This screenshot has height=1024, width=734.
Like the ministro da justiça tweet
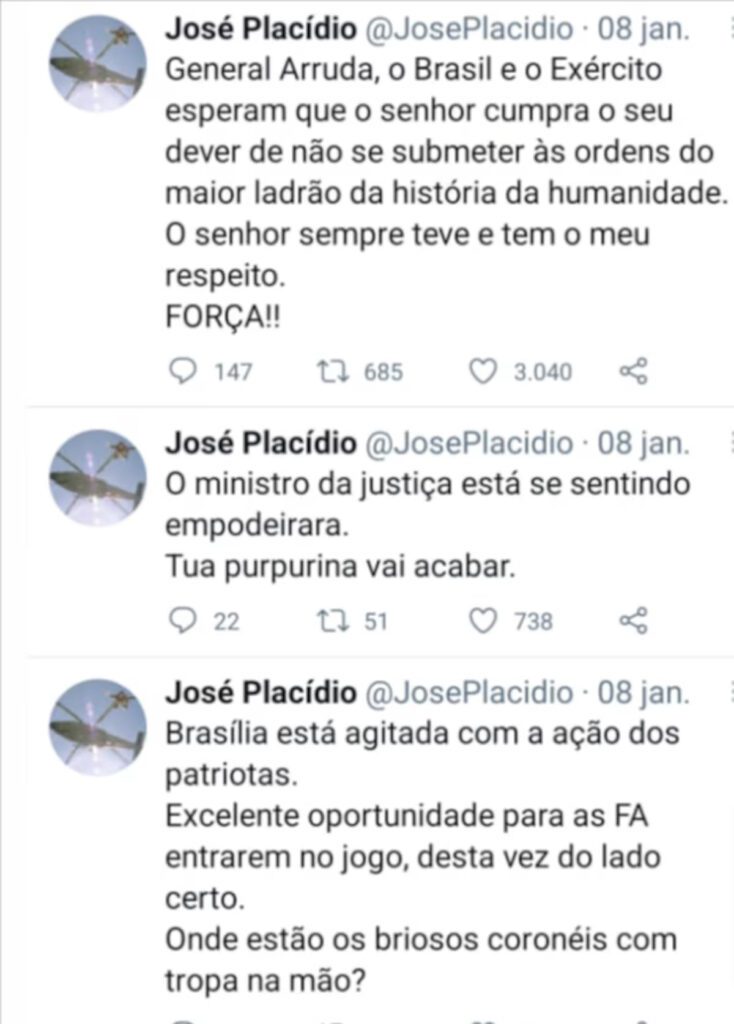click(x=483, y=621)
